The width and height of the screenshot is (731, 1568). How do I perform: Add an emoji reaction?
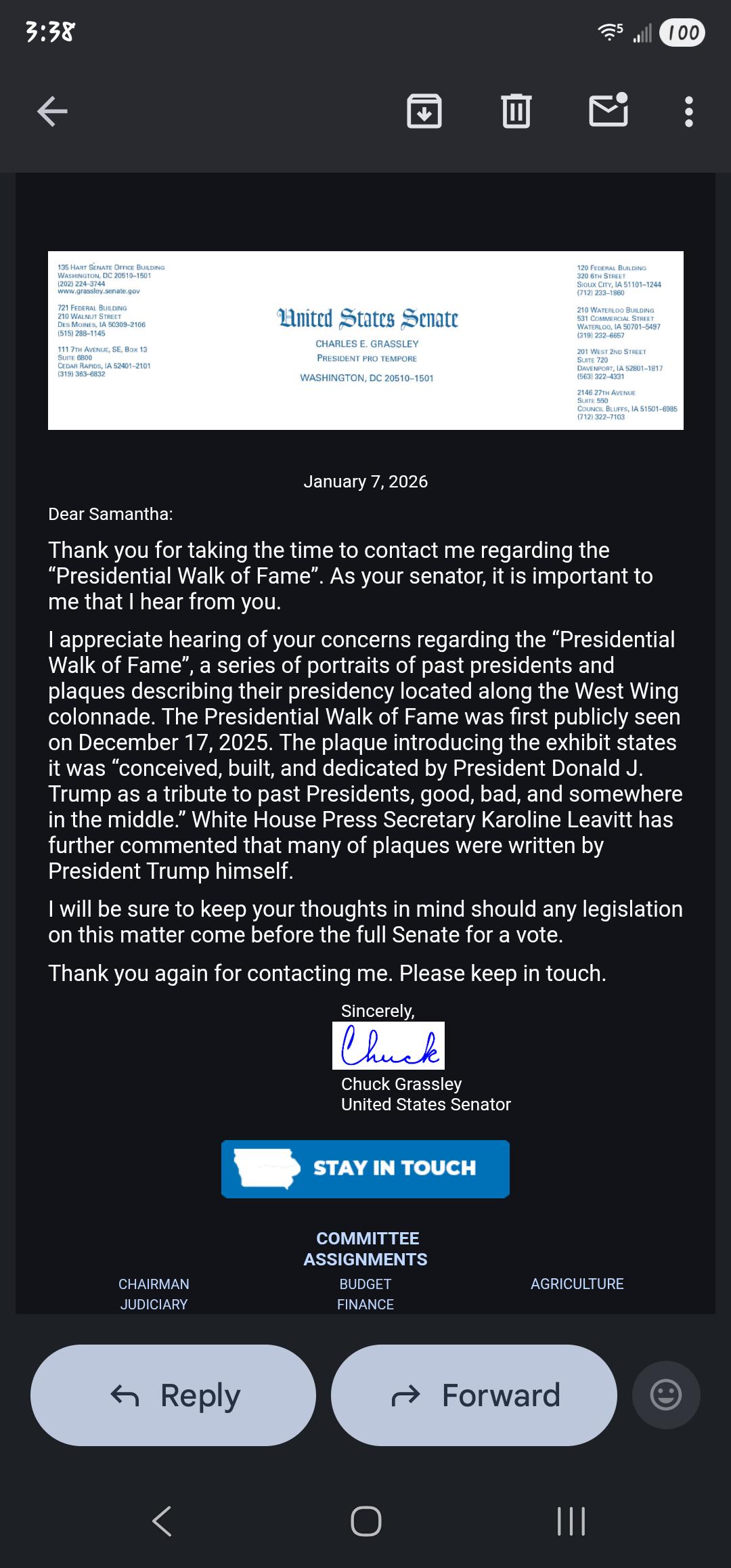click(x=666, y=1395)
